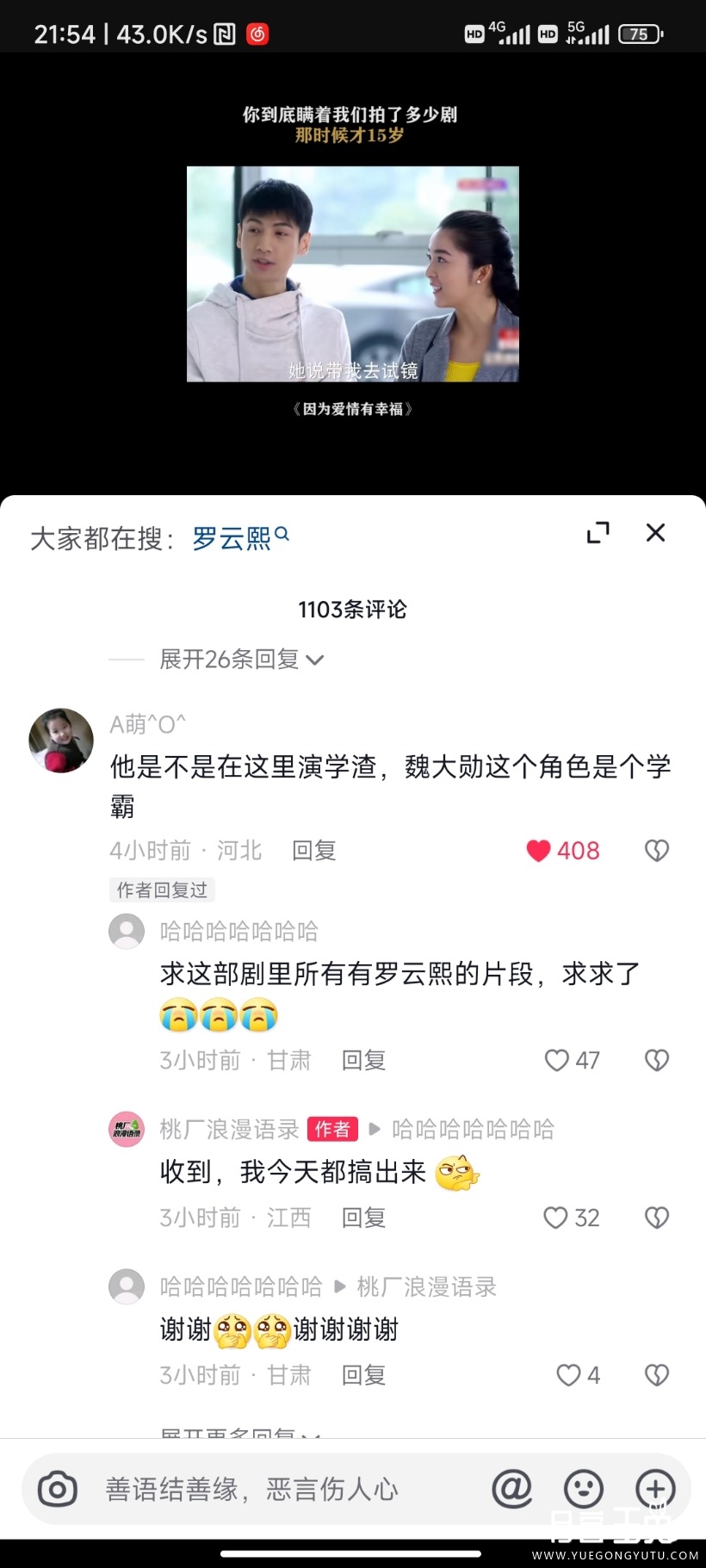This screenshot has height=1568, width=706.
Task: Open more attachment options plus icon
Action: click(x=654, y=1488)
